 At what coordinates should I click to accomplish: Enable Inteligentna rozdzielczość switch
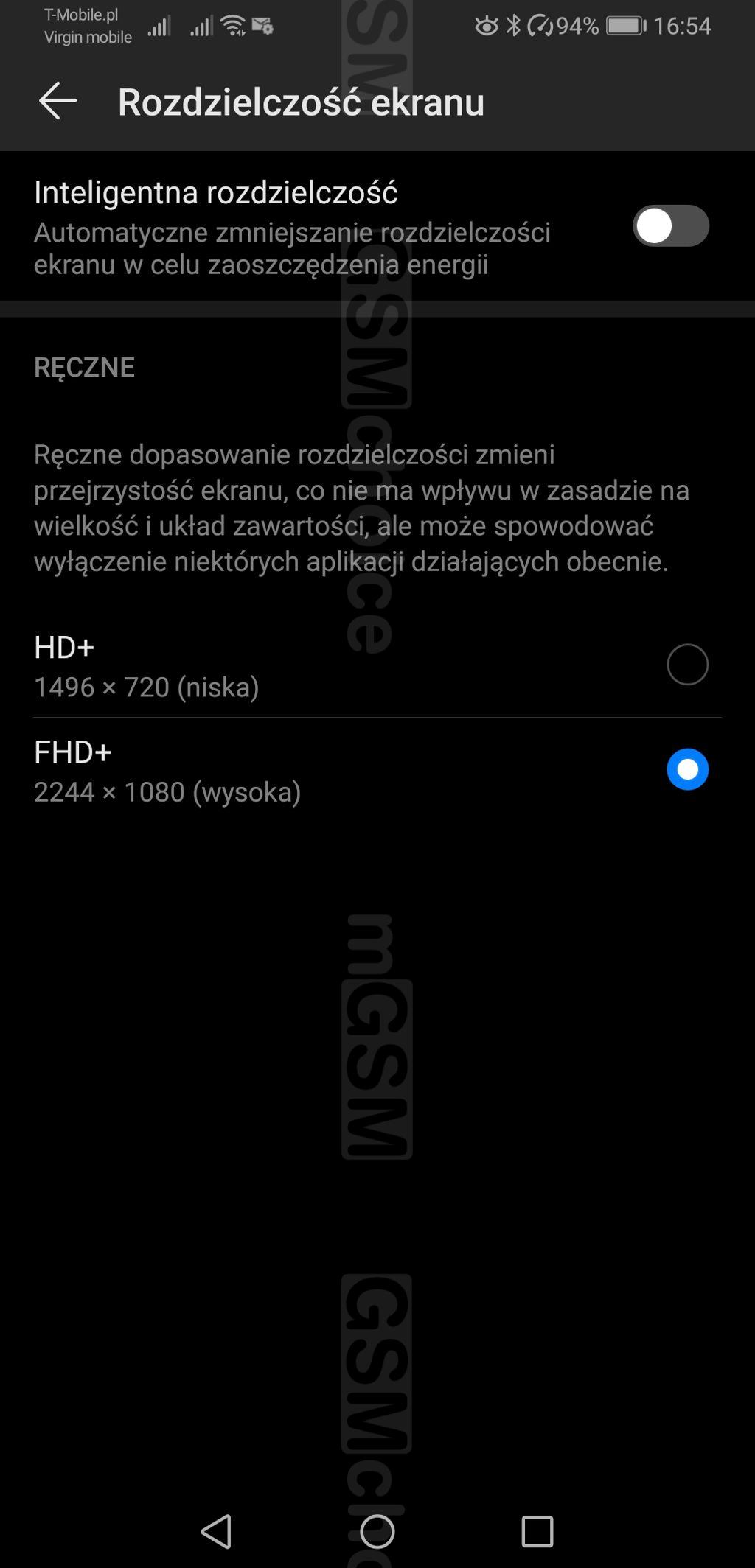point(670,225)
